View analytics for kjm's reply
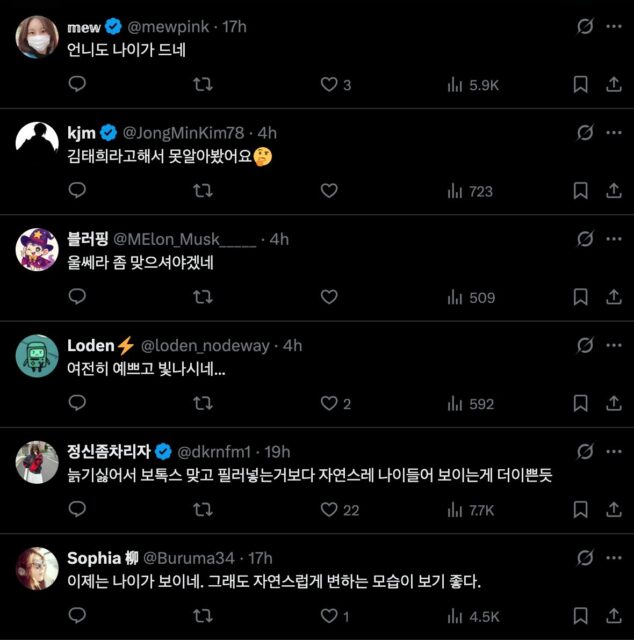 [x=470, y=191]
